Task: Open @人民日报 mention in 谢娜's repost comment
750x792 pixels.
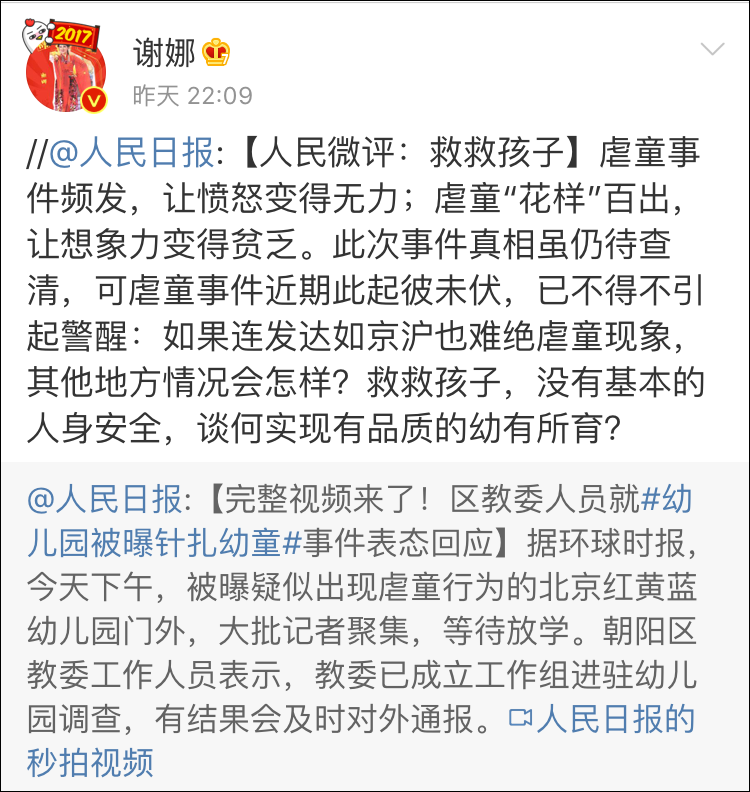Action: (x=131, y=153)
